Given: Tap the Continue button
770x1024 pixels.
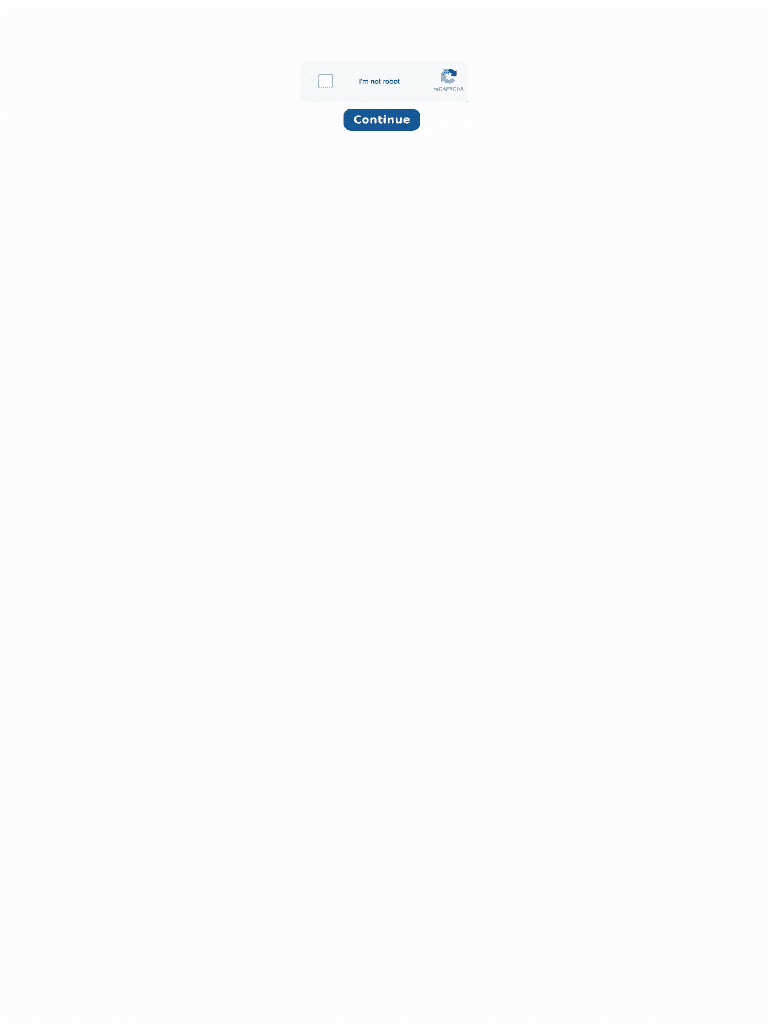Looking at the screenshot, I should tap(381, 120).
